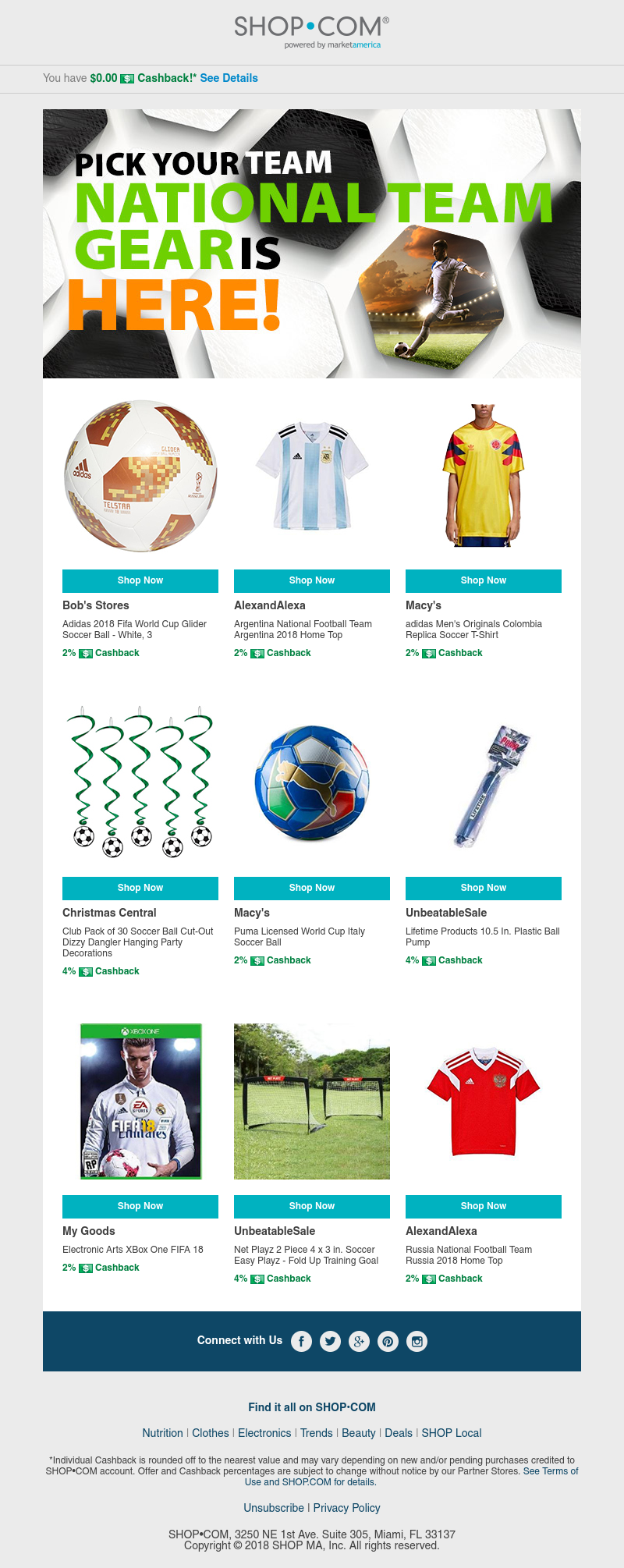Go to the Electronics category

[264, 1433]
